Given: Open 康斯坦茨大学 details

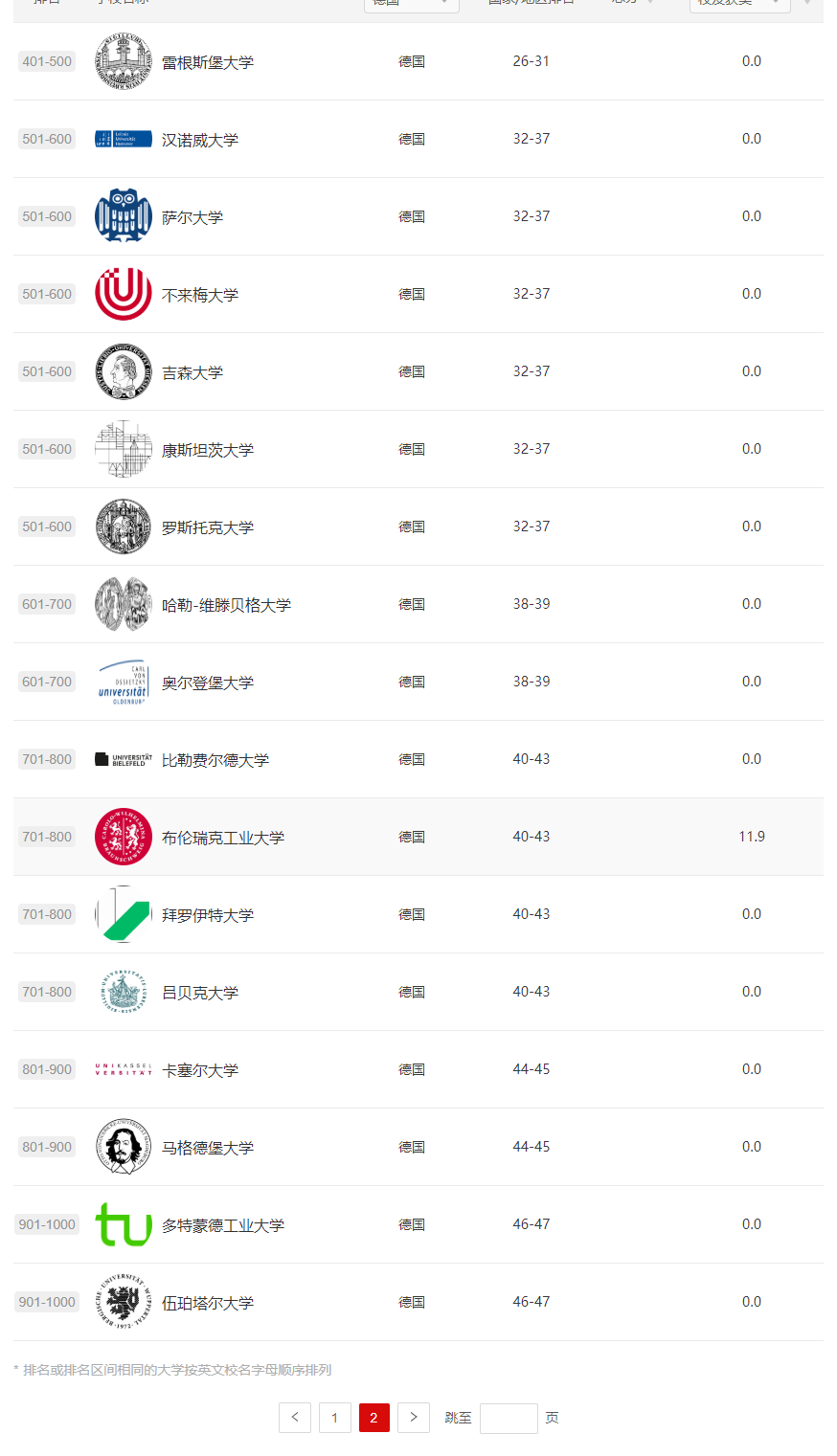Looking at the screenshot, I should [207, 451].
